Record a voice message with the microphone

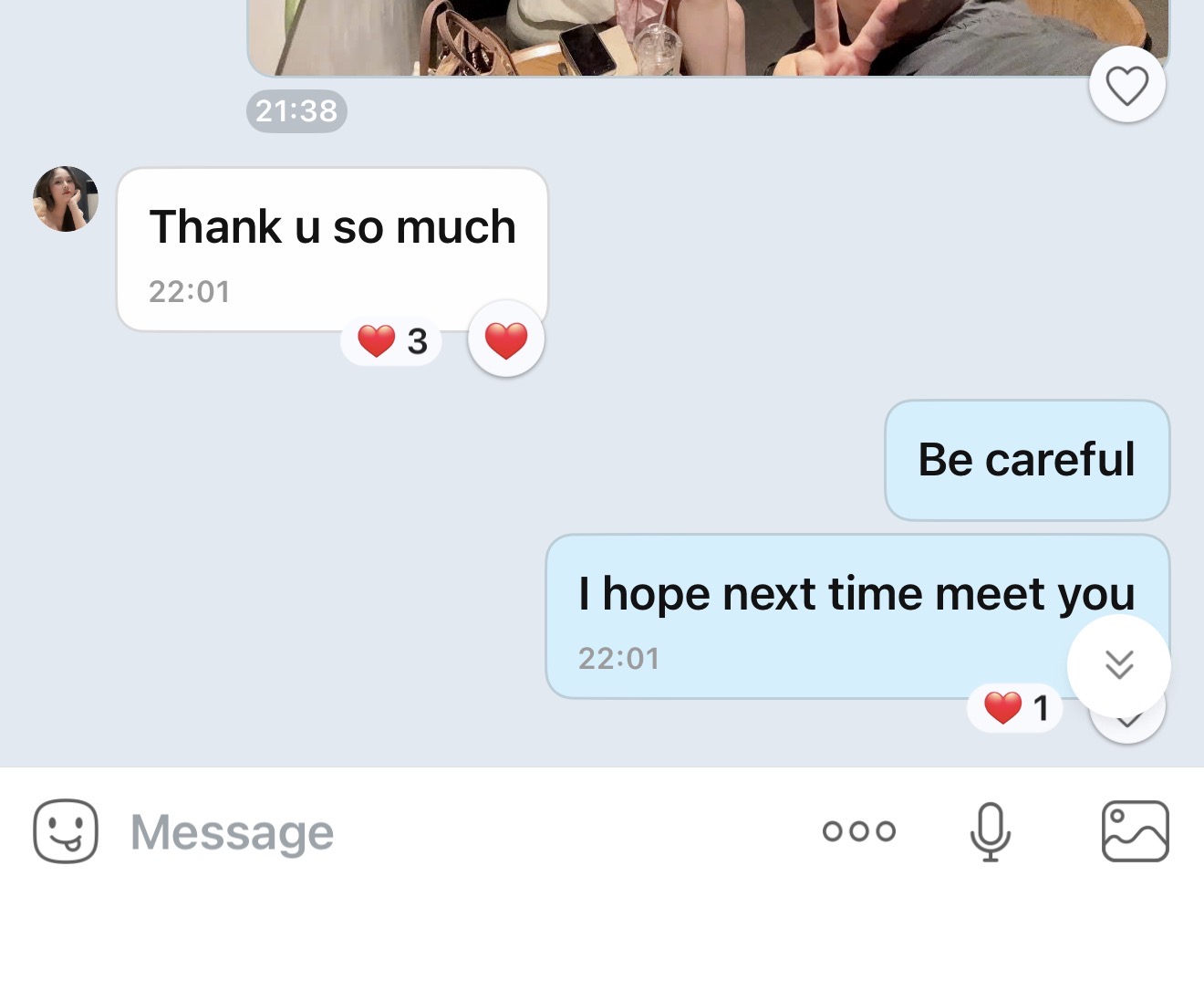point(990,831)
